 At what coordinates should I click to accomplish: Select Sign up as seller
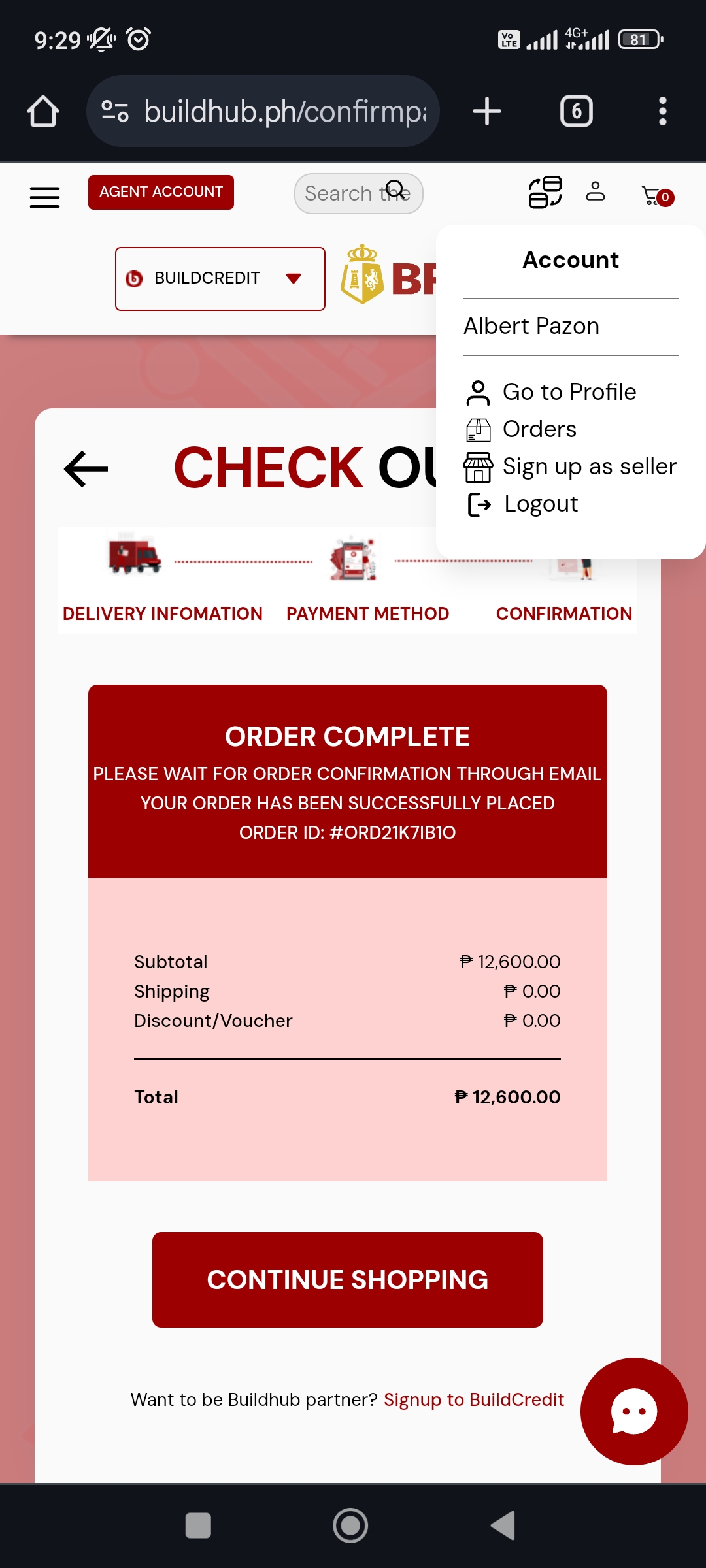tap(588, 466)
